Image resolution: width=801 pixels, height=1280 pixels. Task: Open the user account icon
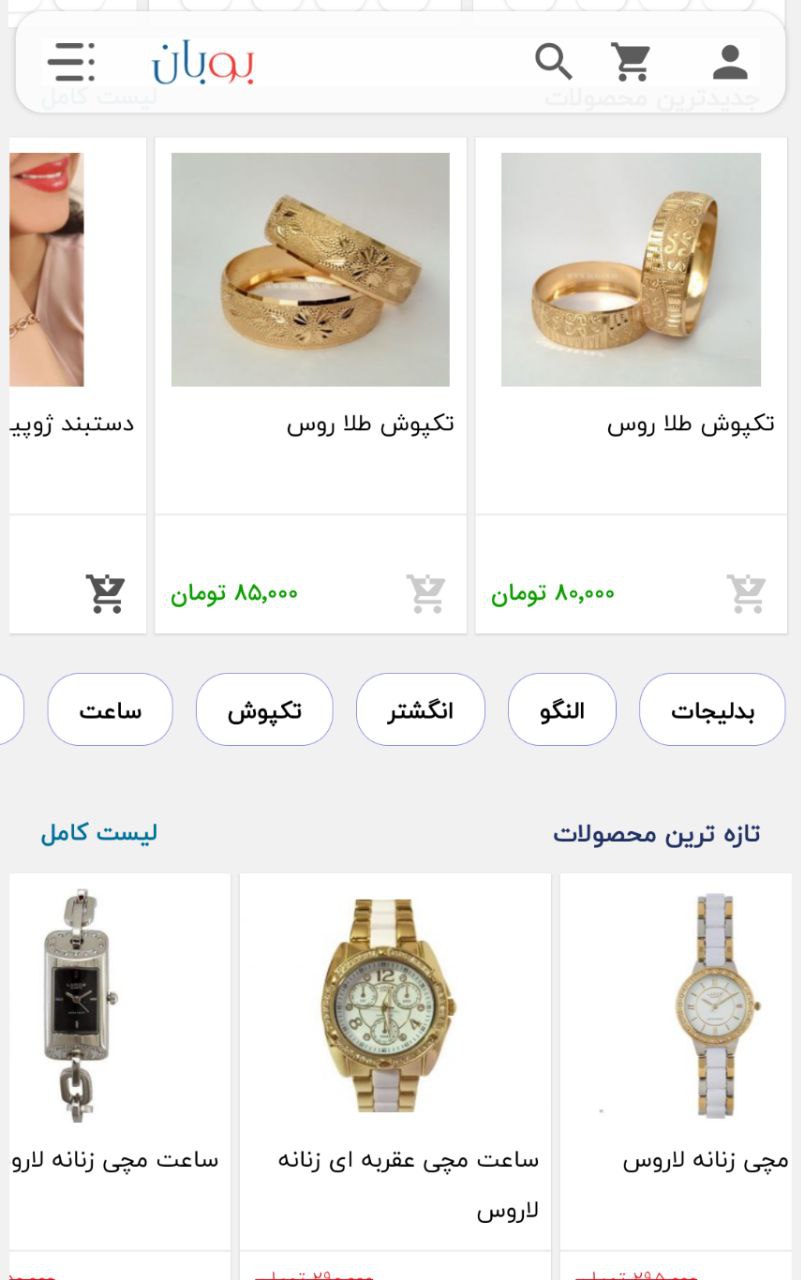pyautogui.click(x=731, y=62)
